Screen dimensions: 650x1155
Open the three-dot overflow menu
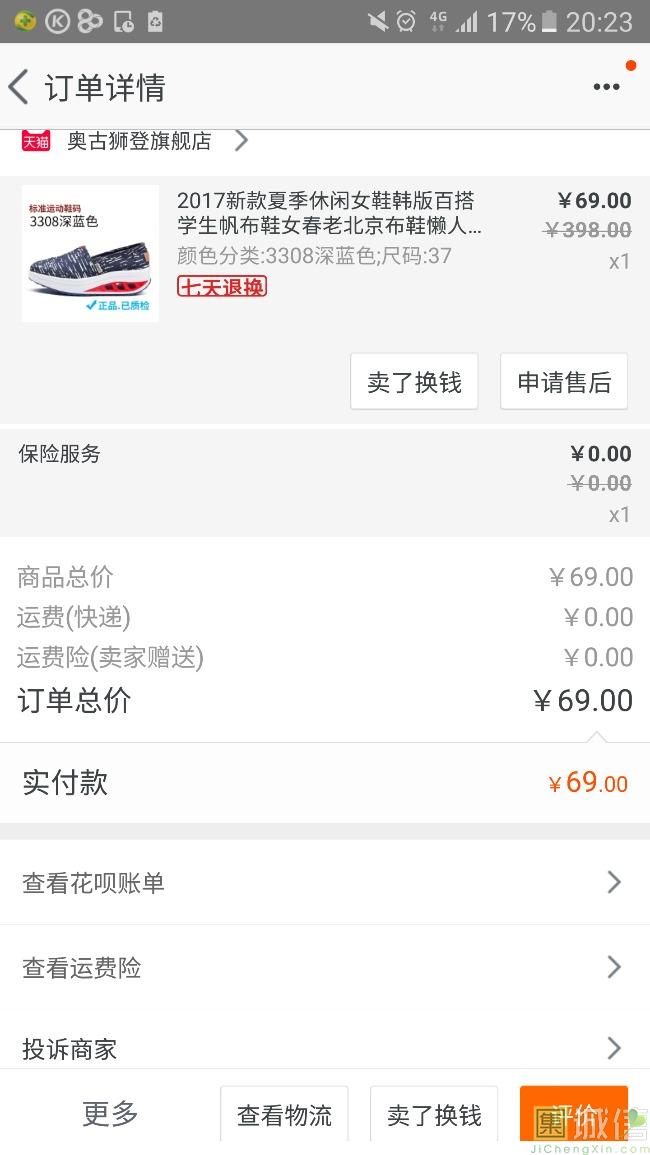coord(606,87)
